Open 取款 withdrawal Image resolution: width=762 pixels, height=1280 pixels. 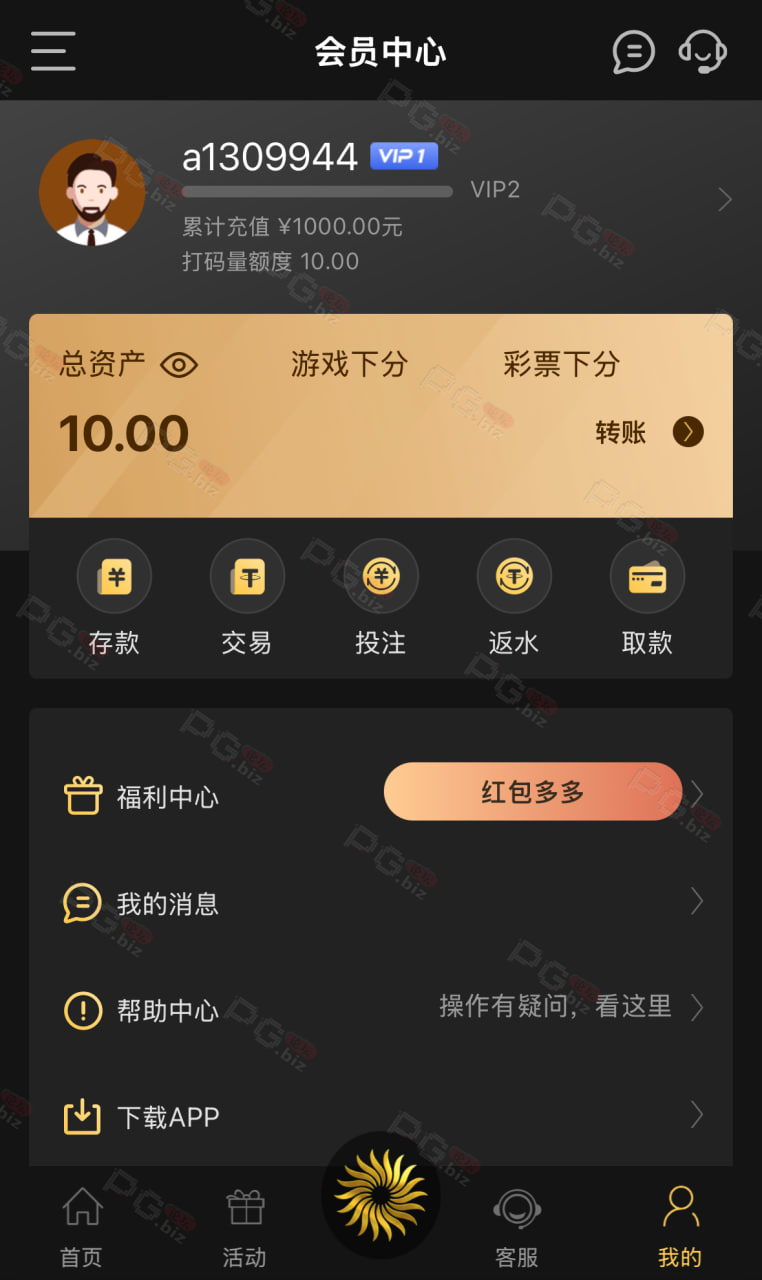pos(647,598)
